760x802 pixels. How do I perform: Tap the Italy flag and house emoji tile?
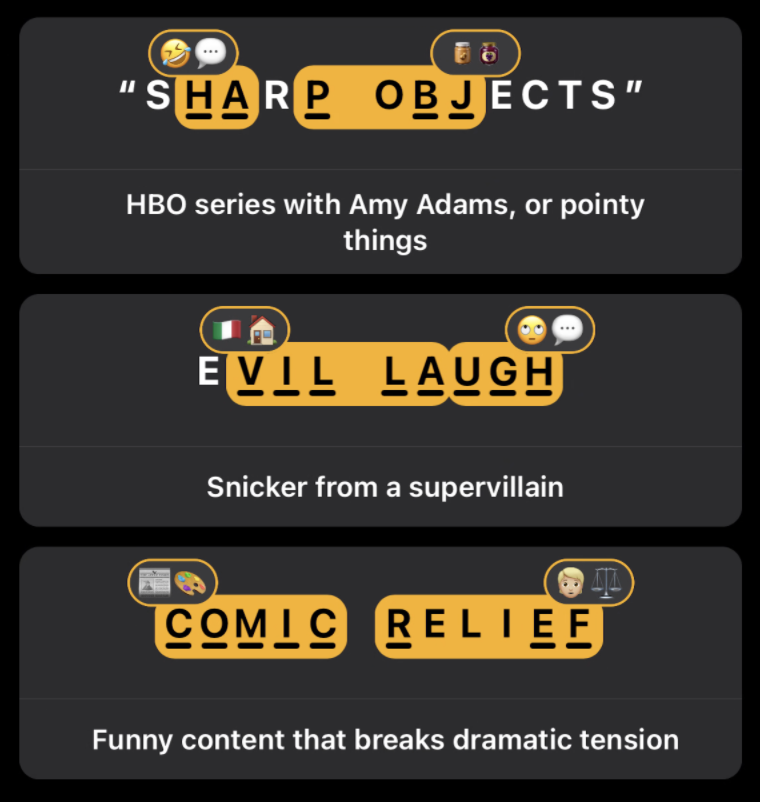tap(245, 328)
